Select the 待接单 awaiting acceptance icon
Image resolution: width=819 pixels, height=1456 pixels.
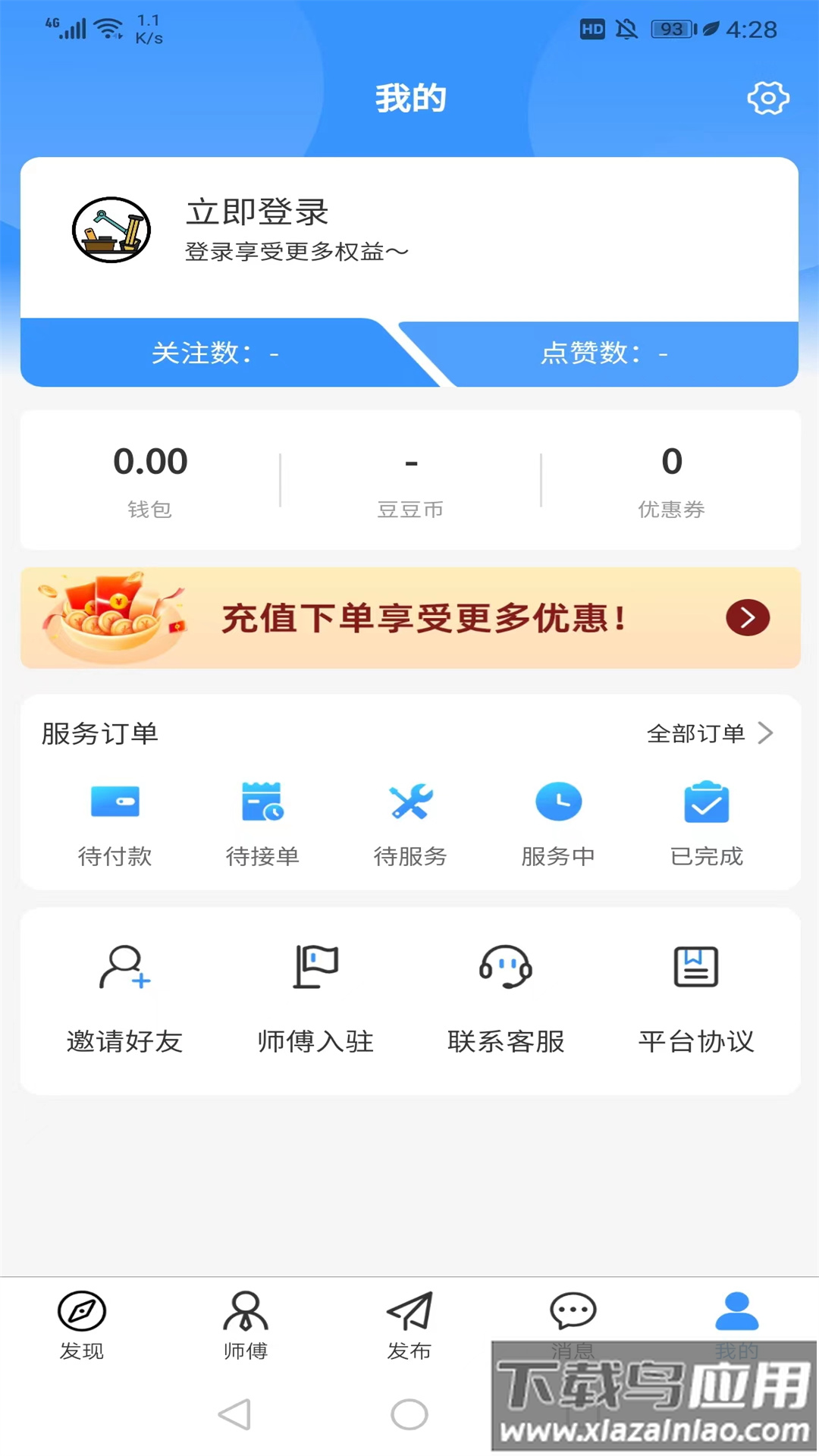pos(263,823)
